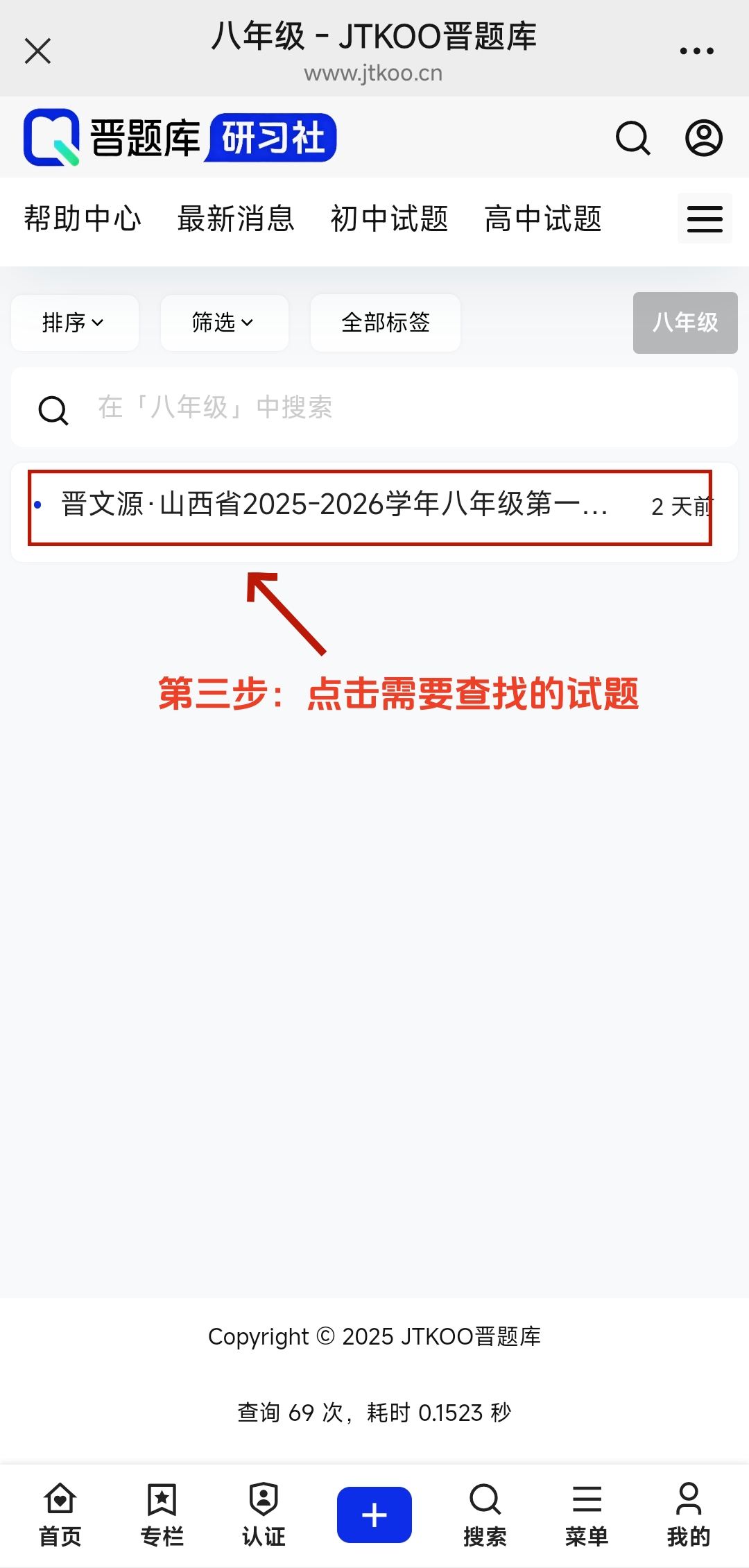The height and width of the screenshot is (1568, 749).
Task: Switch to 初中试题 section
Action: pyautogui.click(x=390, y=219)
